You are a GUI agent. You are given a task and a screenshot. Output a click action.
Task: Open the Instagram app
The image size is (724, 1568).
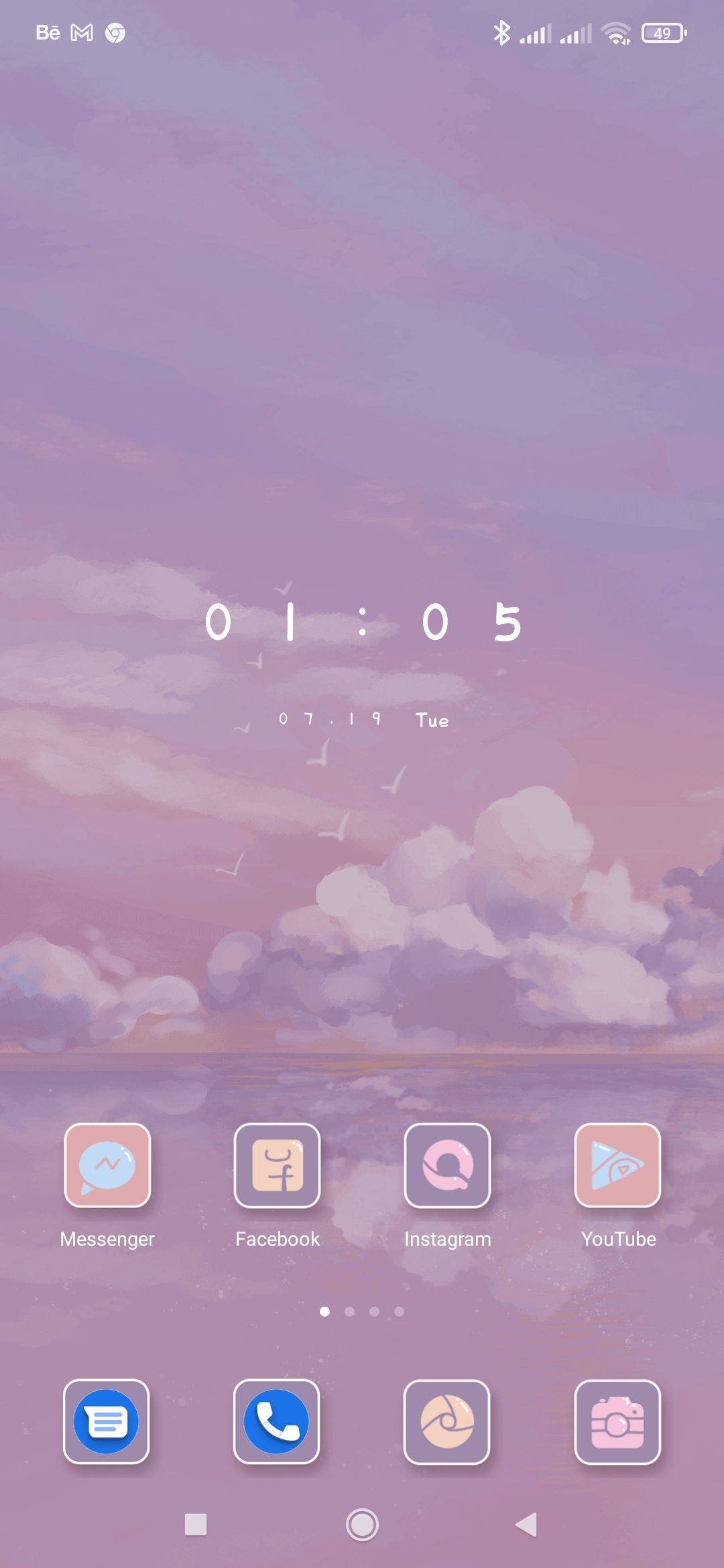(448, 1166)
